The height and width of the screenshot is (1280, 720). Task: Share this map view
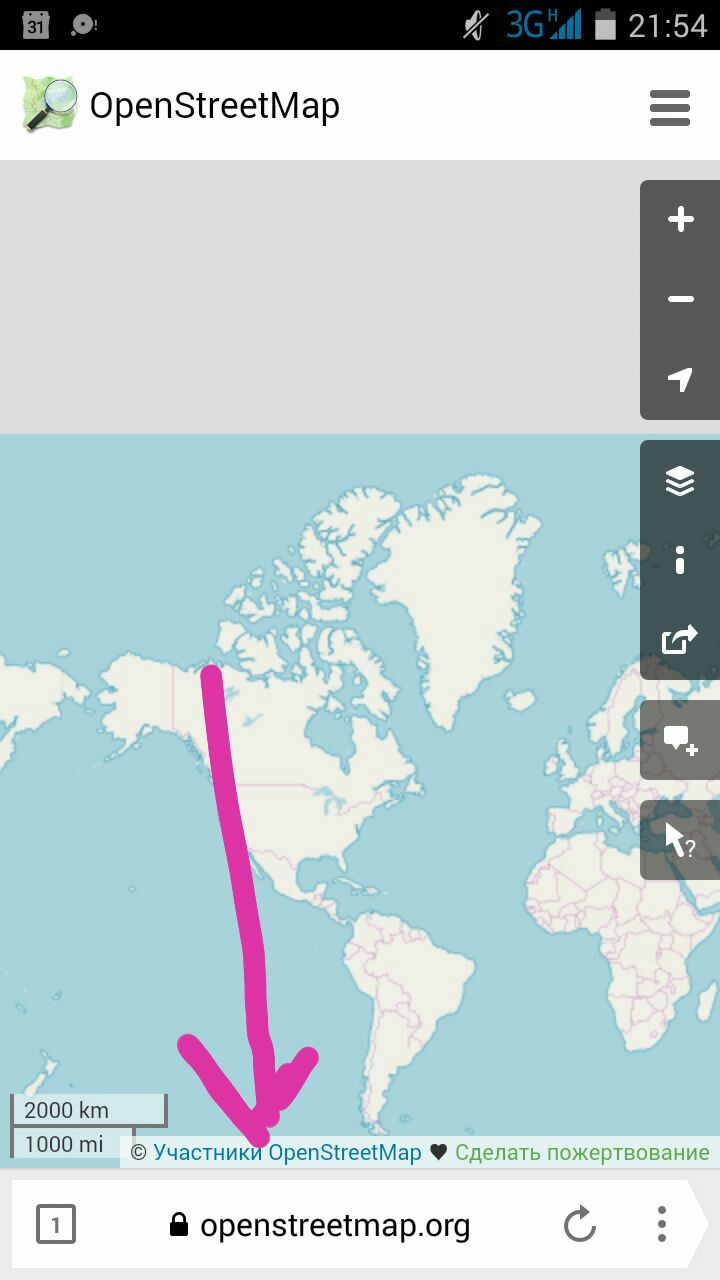click(680, 640)
